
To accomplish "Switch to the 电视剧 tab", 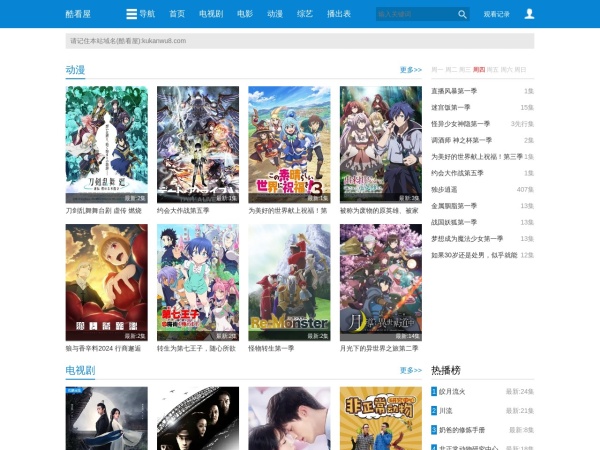I will coord(211,14).
